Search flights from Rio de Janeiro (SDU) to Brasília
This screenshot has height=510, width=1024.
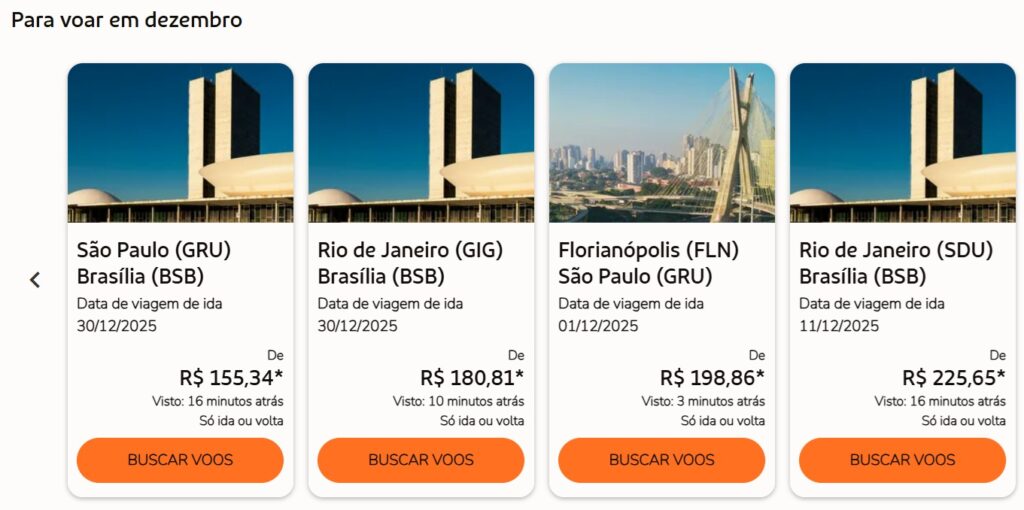[x=903, y=460]
